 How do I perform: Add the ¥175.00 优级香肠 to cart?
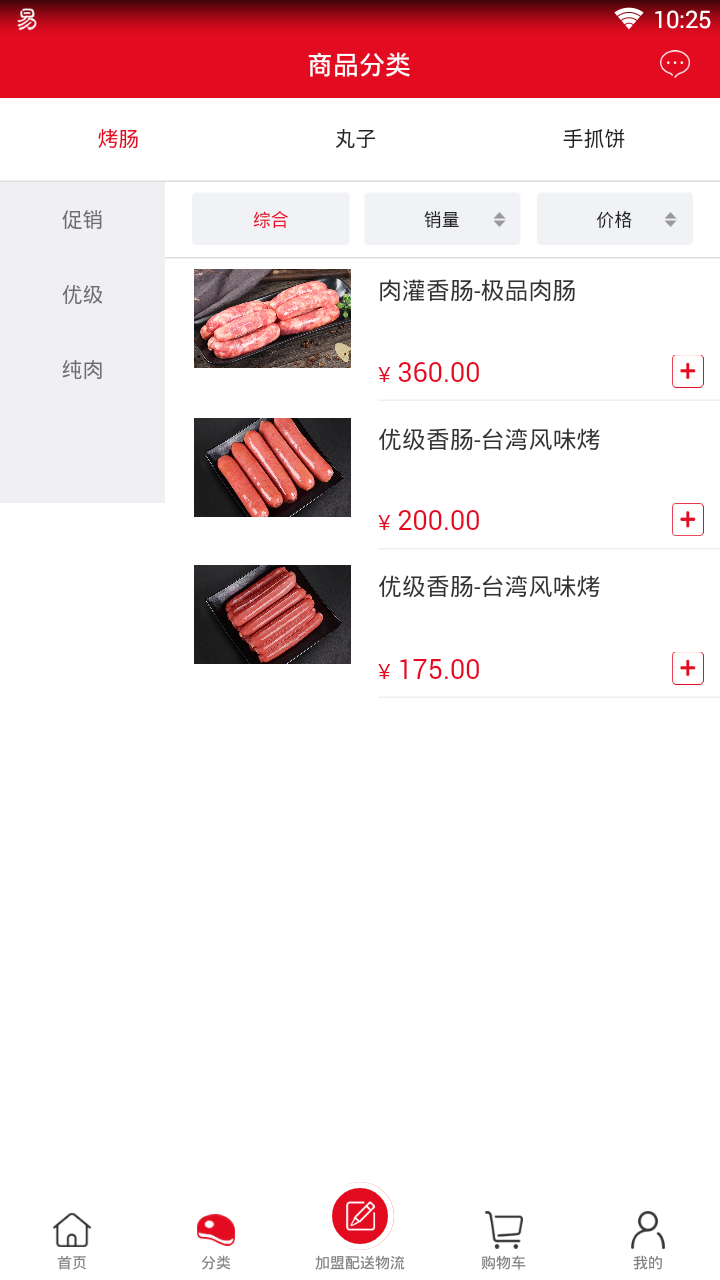click(x=688, y=667)
